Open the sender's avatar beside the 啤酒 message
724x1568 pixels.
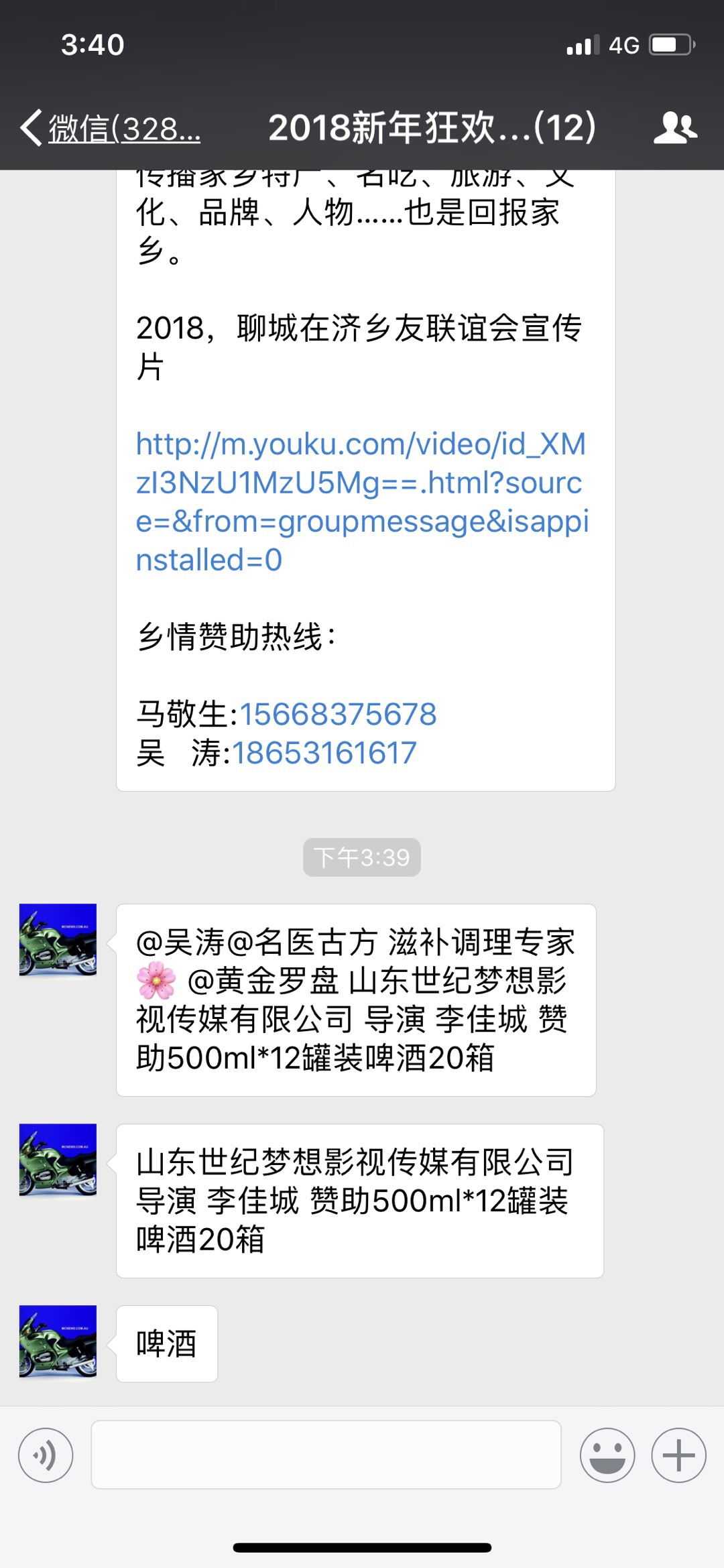point(58,1341)
